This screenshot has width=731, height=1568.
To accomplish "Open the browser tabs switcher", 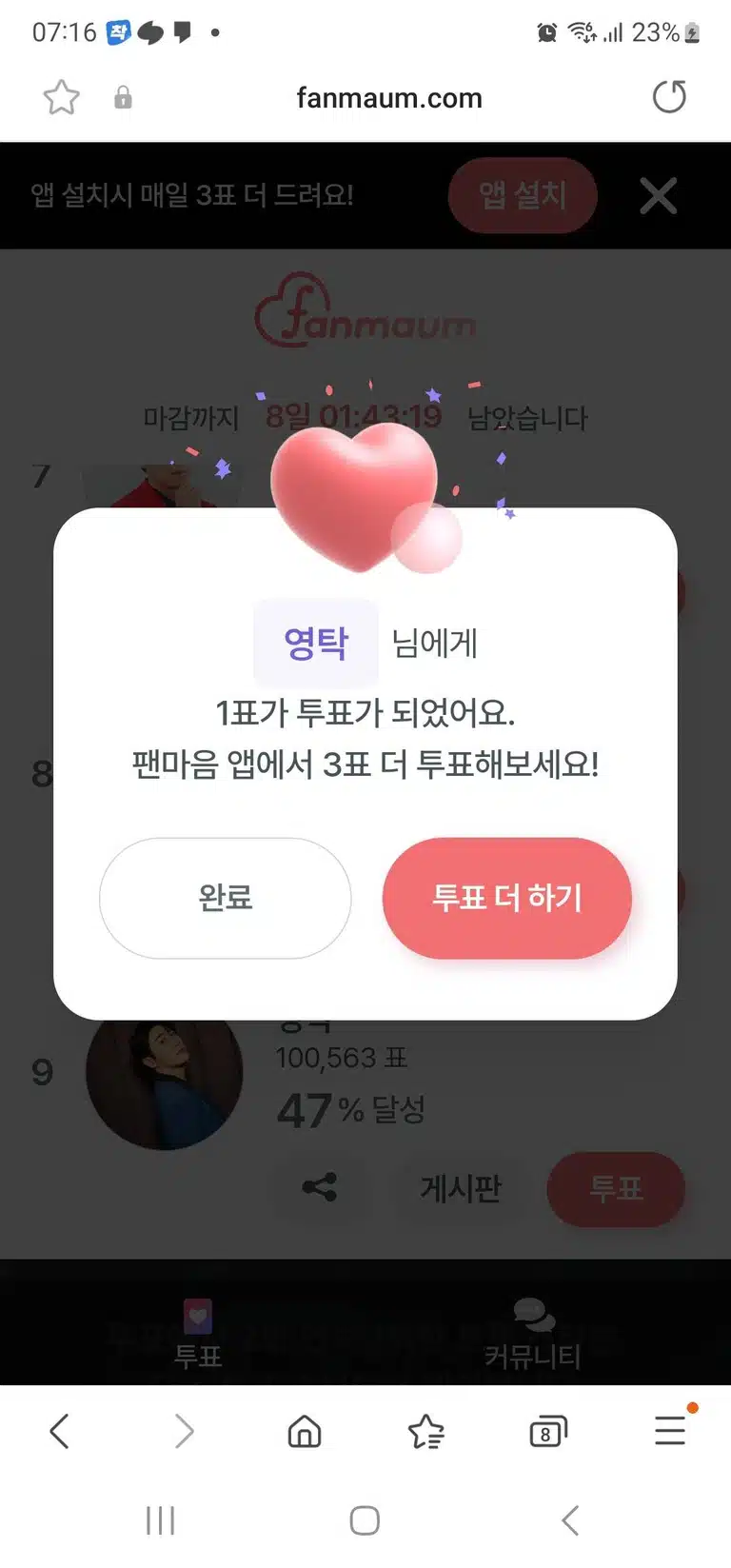I will (547, 1431).
